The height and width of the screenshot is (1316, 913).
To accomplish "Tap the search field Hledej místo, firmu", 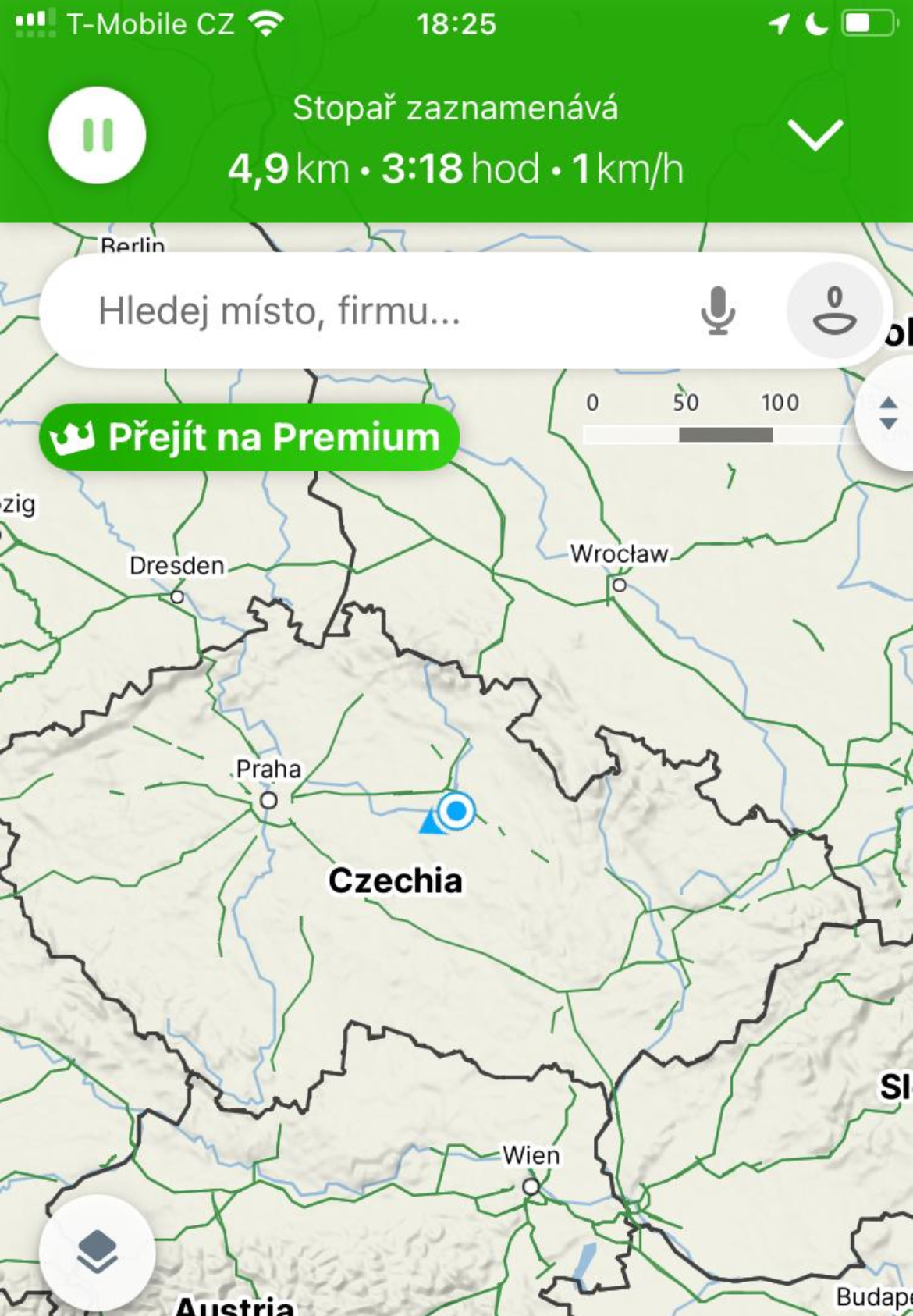I will tap(351, 311).
